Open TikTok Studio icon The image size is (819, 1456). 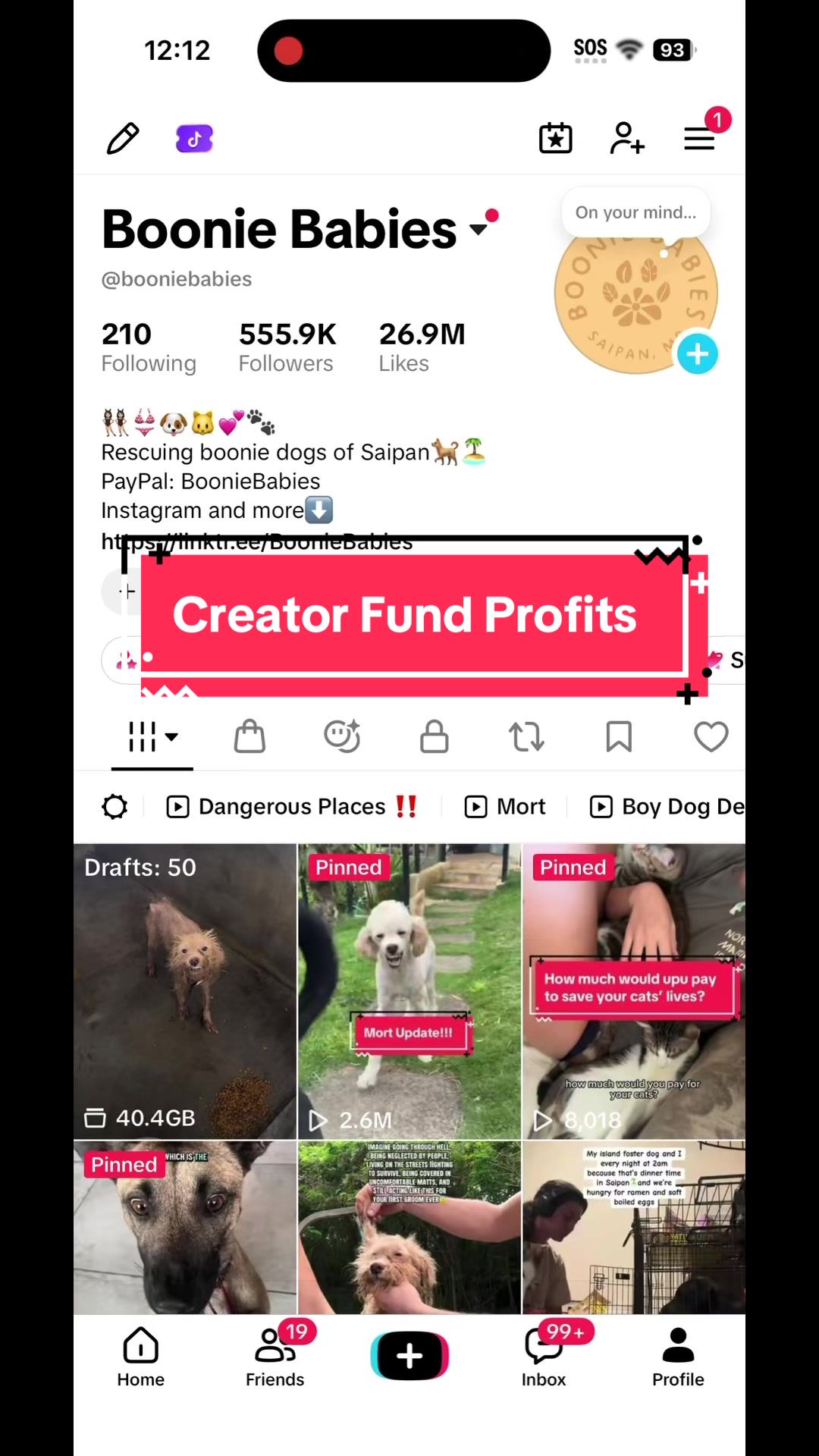pos(194,139)
